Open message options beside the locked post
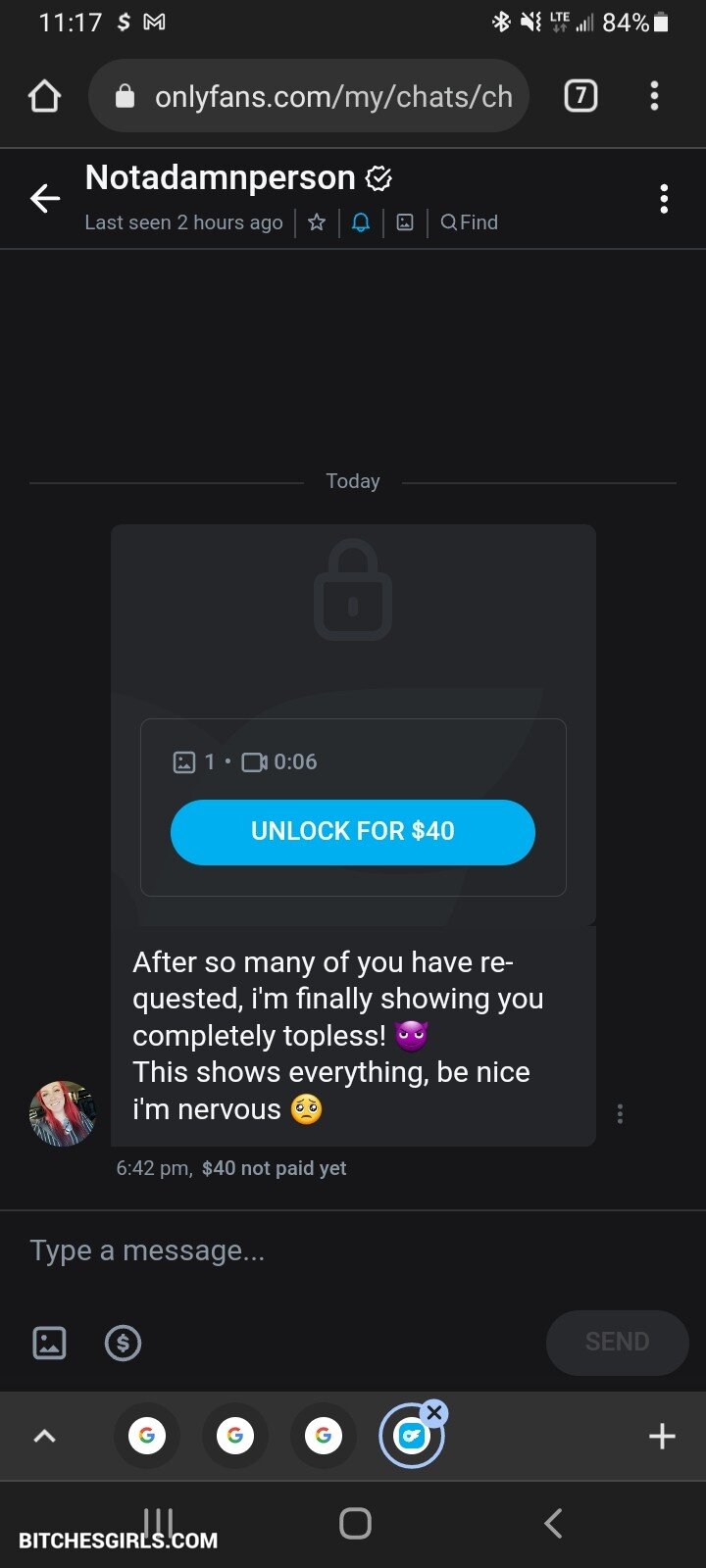706x1568 pixels. [x=620, y=1114]
